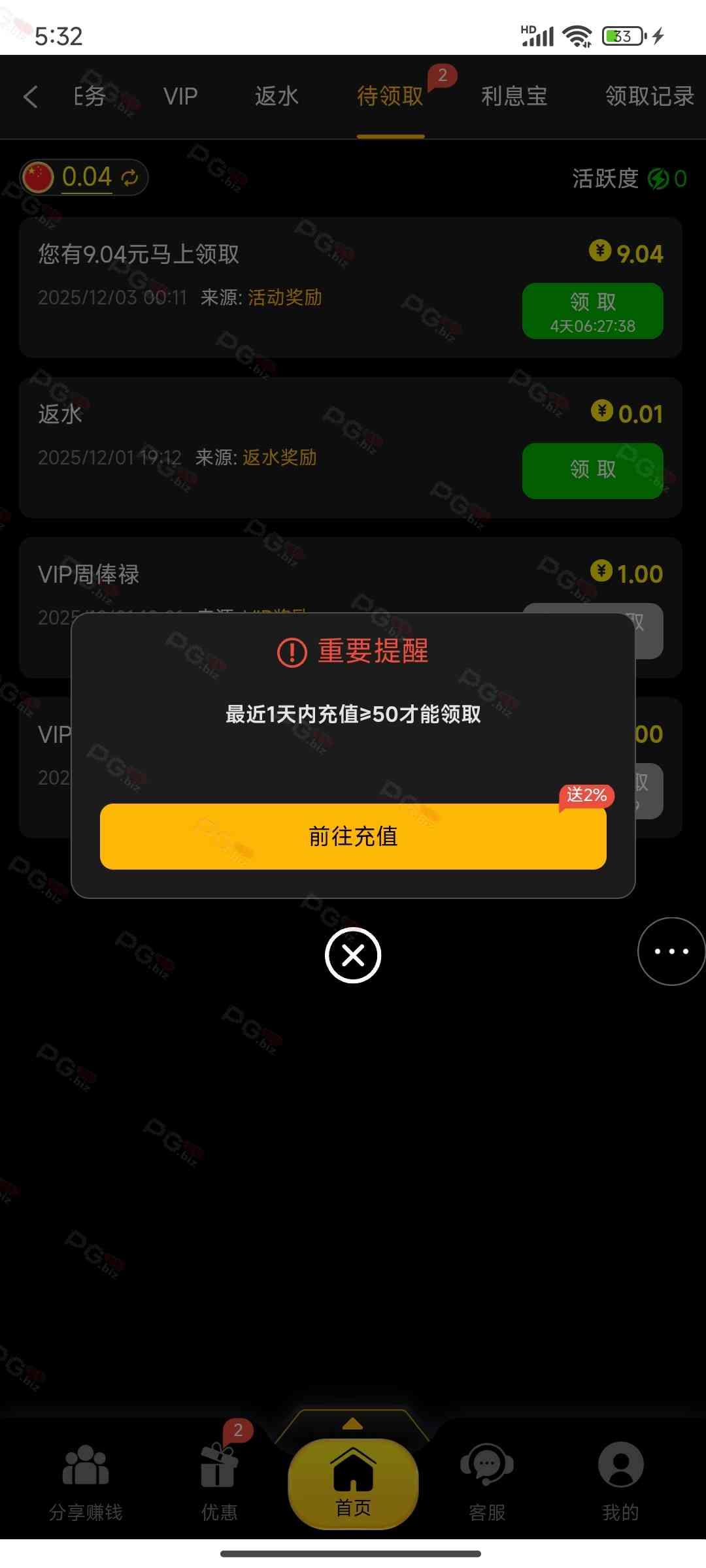Open the 利息宝 tab
Image resolution: width=706 pixels, height=1568 pixels.
(514, 97)
